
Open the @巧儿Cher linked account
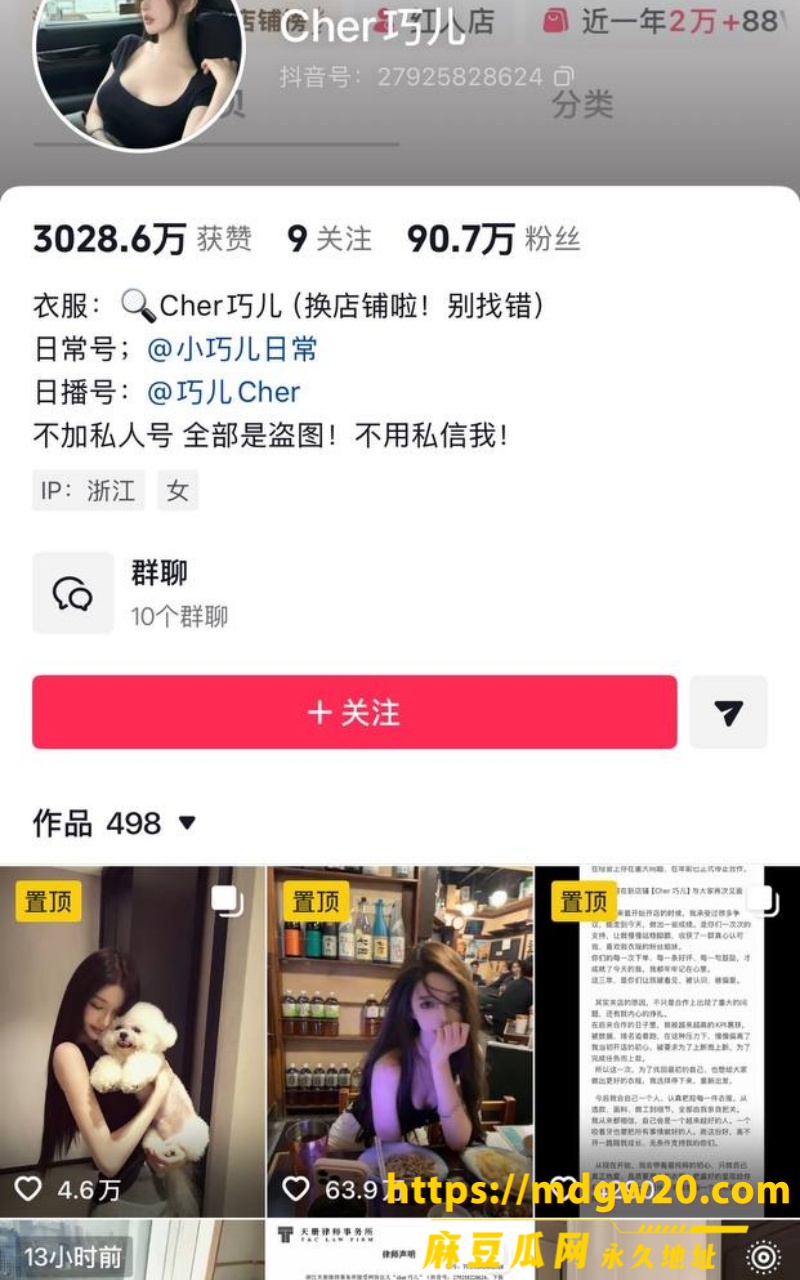[223, 392]
